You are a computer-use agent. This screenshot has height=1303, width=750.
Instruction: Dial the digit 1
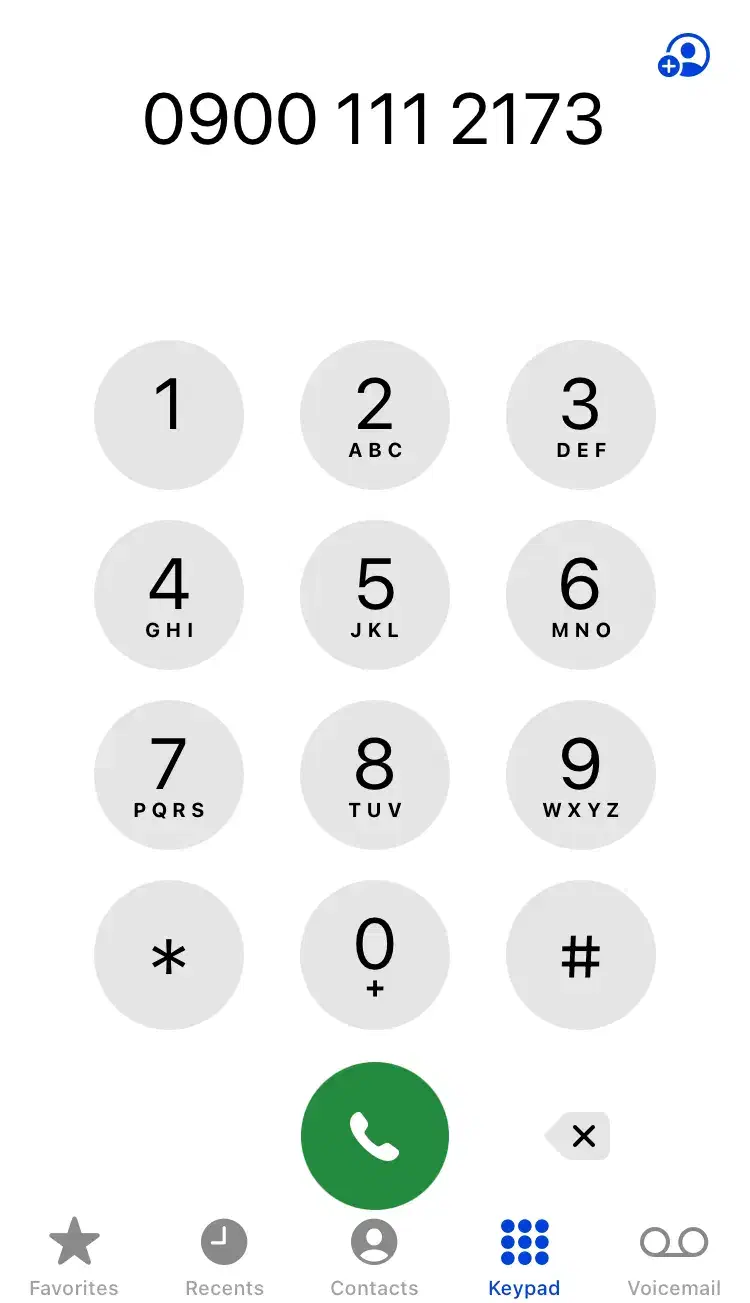coord(169,415)
